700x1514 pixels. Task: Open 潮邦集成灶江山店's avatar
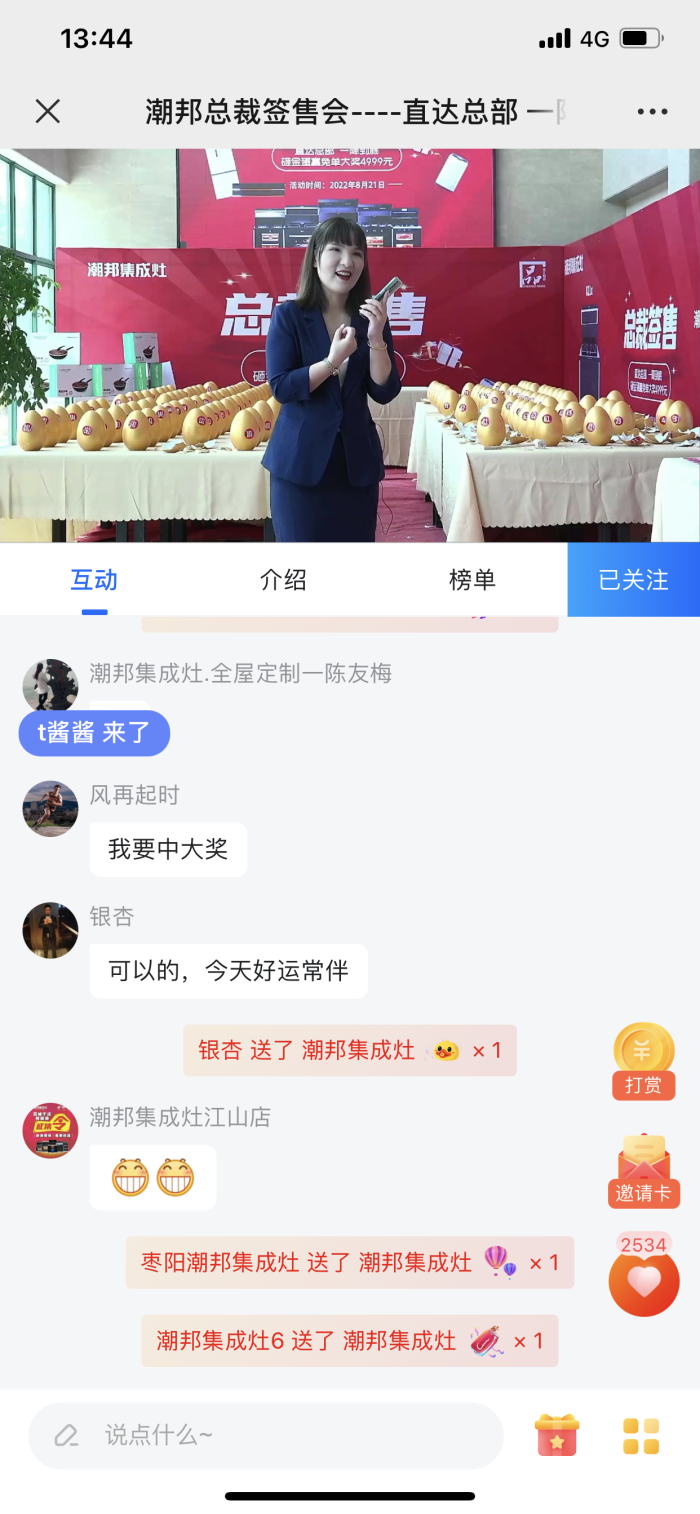[50, 1131]
